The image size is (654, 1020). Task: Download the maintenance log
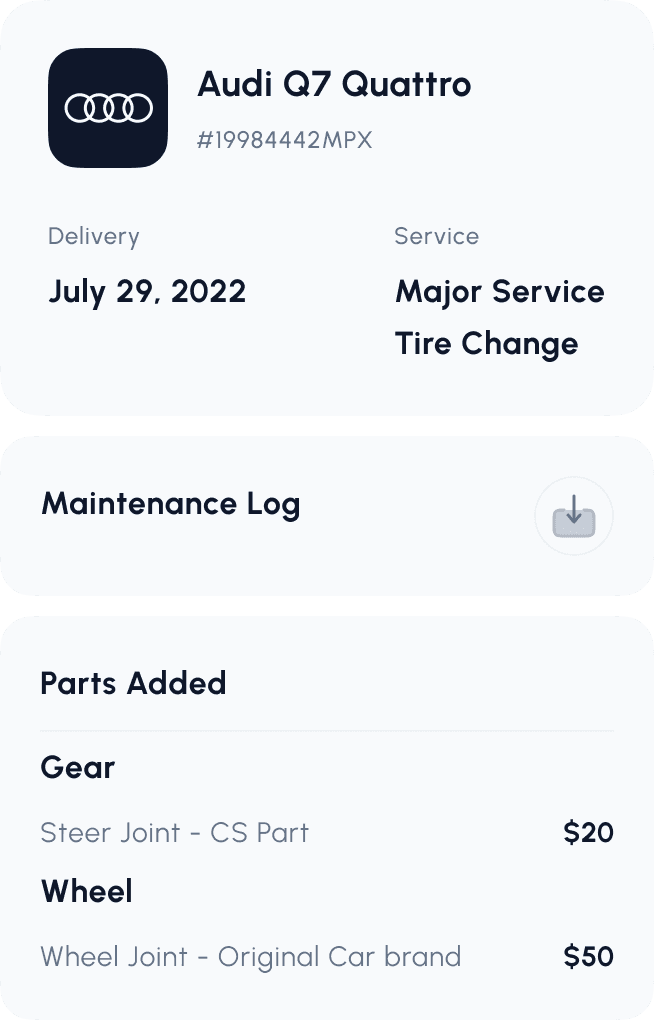[x=574, y=516]
